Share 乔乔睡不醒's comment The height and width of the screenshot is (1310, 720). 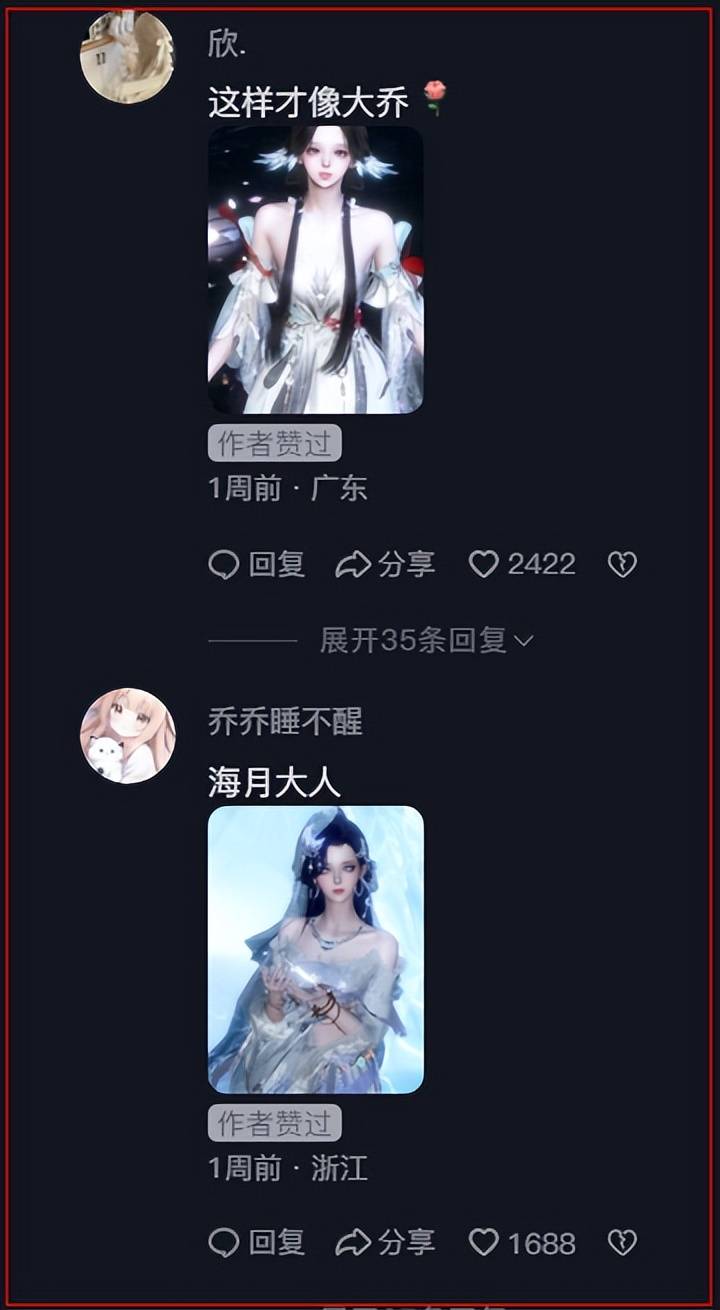tap(385, 1243)
